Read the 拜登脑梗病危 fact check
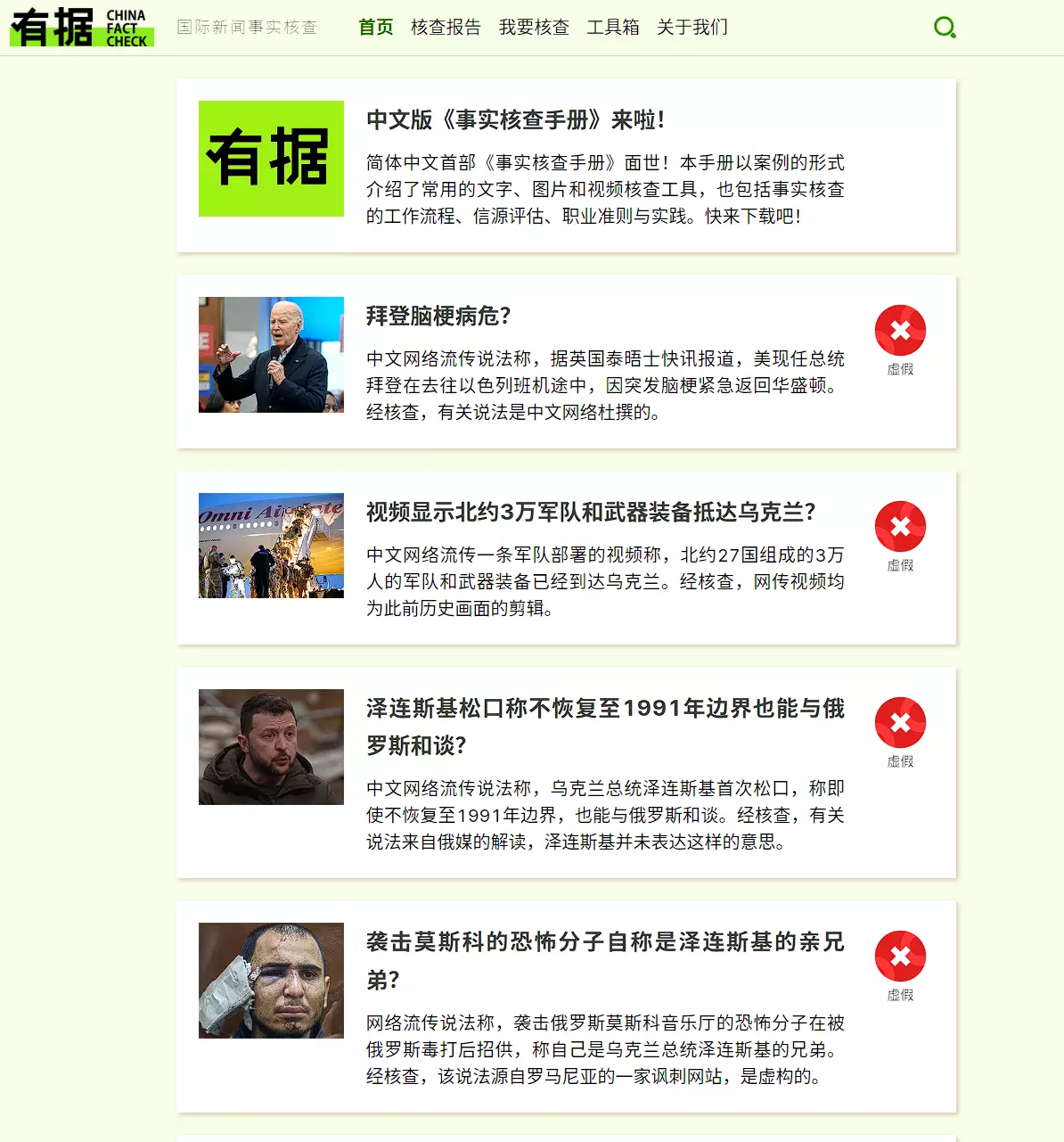The image size is (1064, 1142). pos(438,316)
